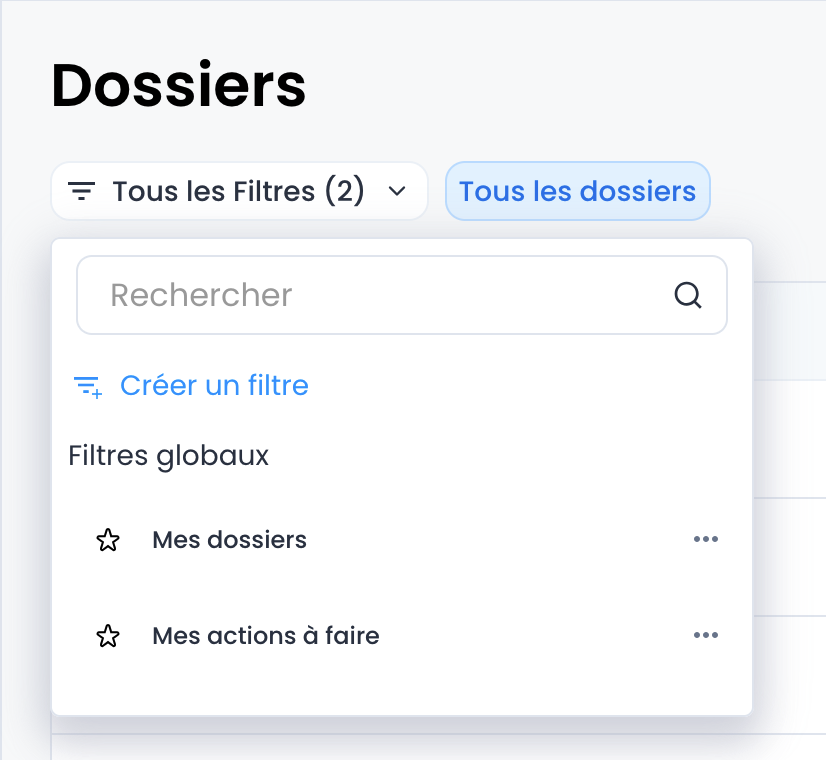This screenshot has height=760, width=826.
Task: Apply the Mes actions à faire filter
Action: pos(265,635)
